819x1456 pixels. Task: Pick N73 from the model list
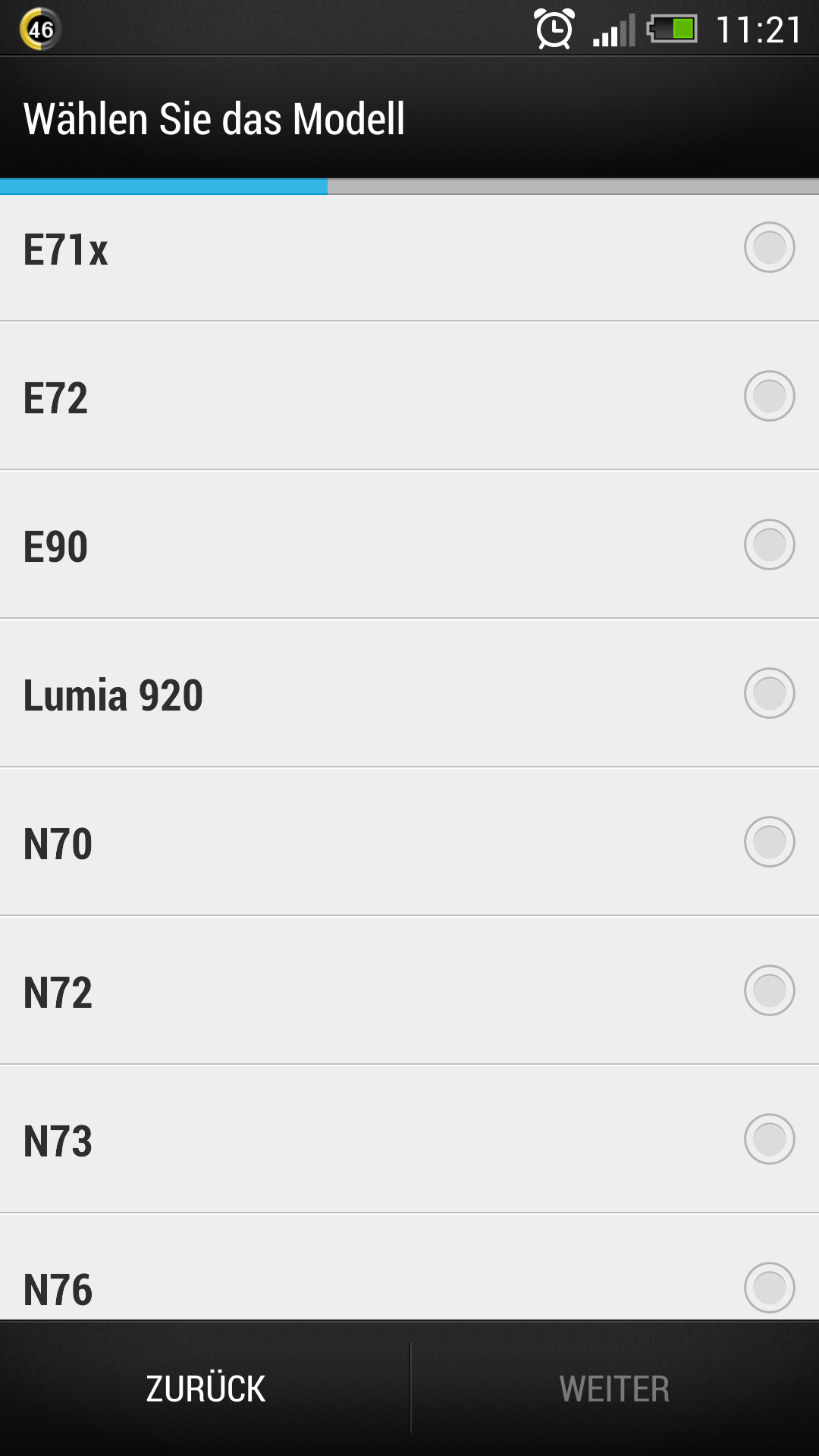coord(409,1139)
